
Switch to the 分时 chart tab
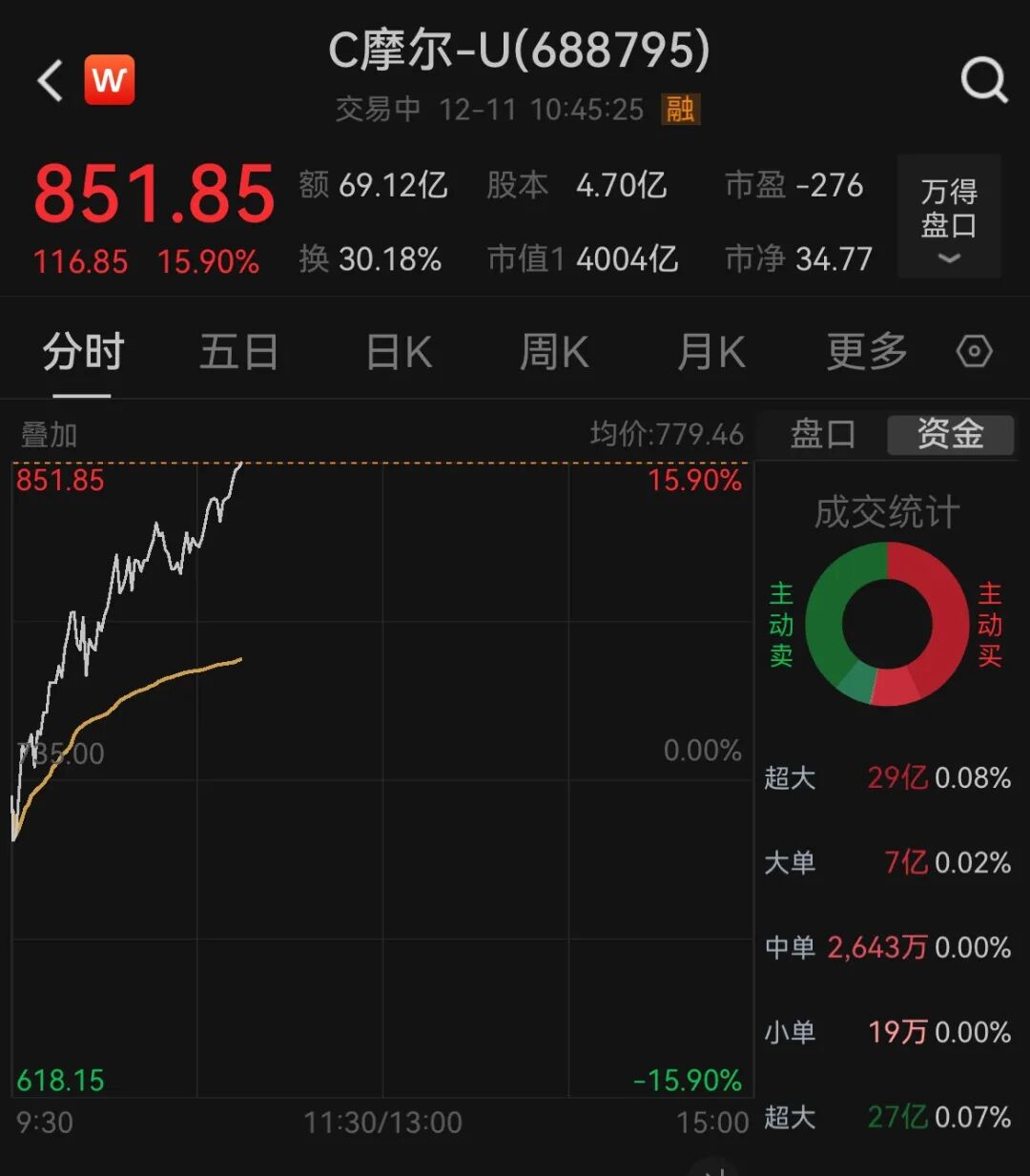83,352
